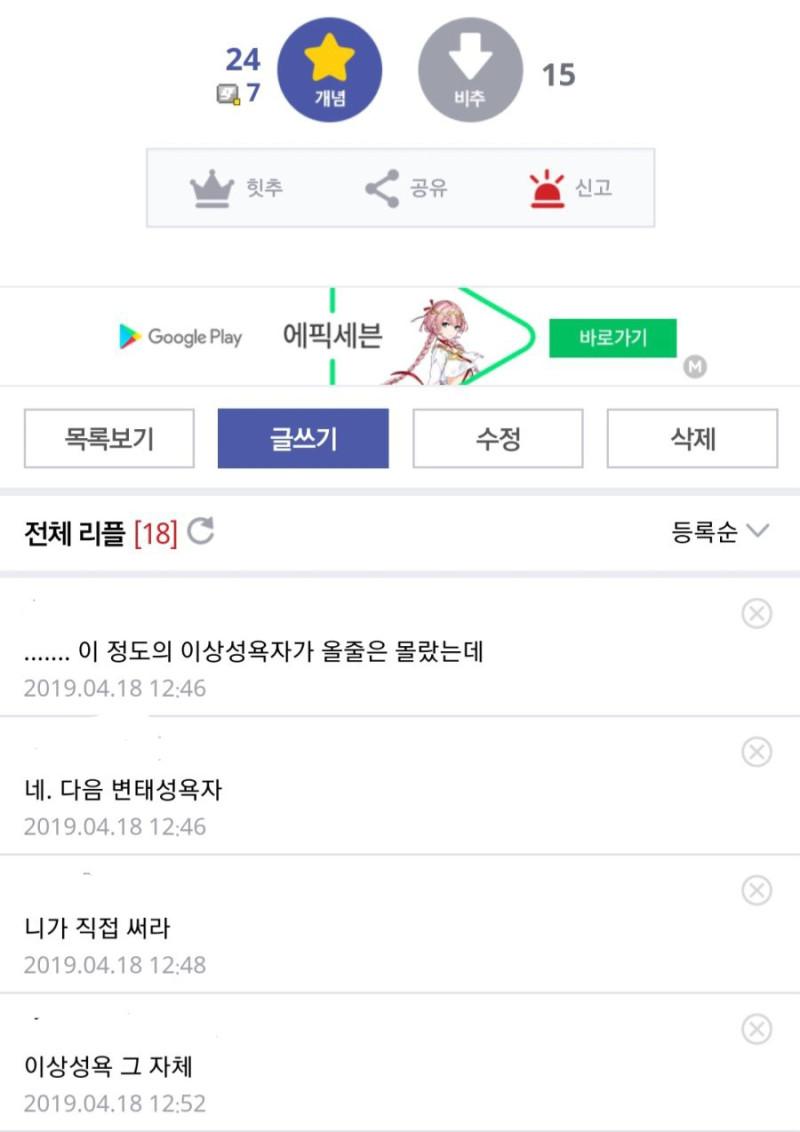The width and height of the screenshot is (800, 1132).
Task: Delete the comment '니가 직접 써라'
Action: [x=757, y=889]
